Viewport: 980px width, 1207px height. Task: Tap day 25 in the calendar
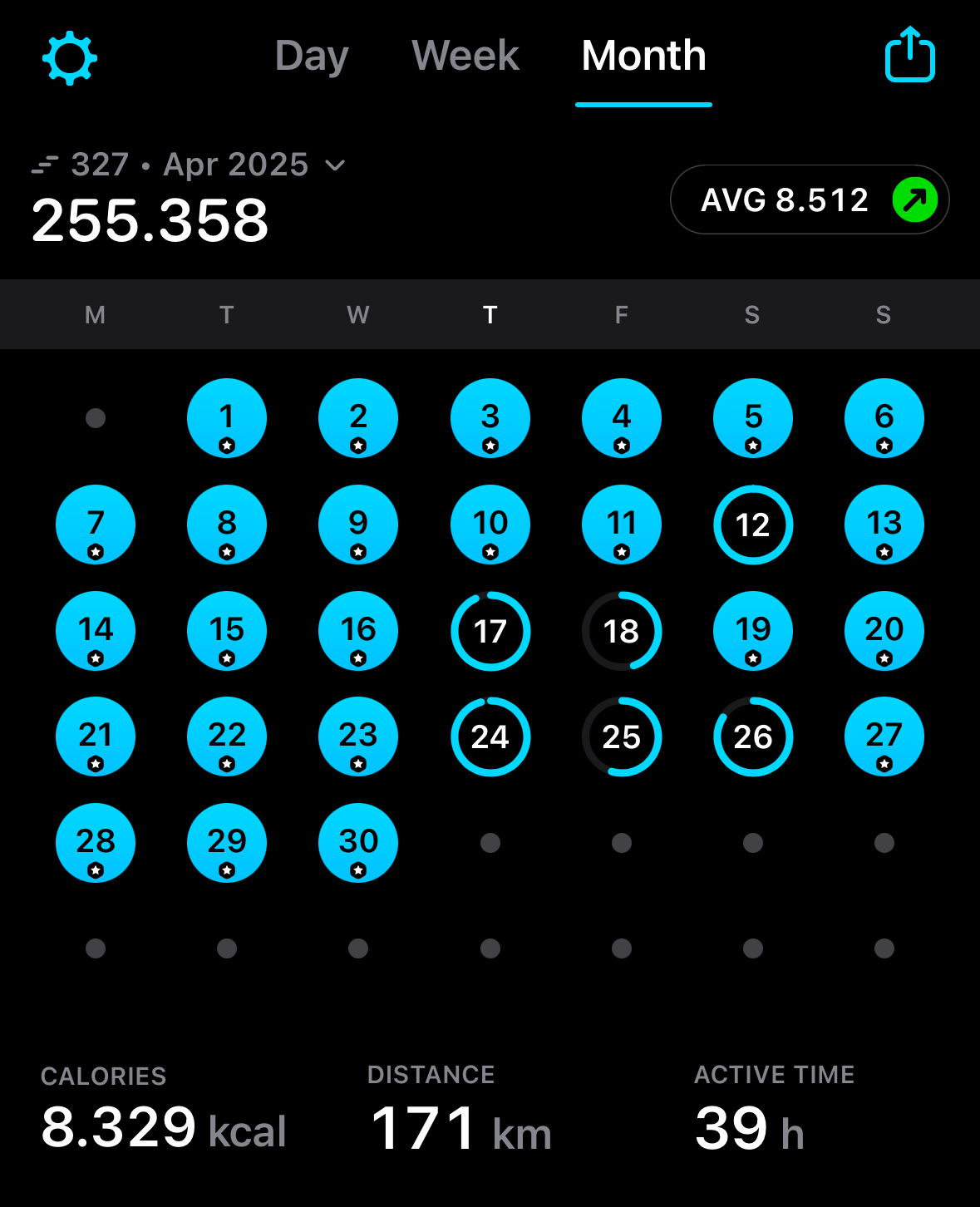point(622,737)
